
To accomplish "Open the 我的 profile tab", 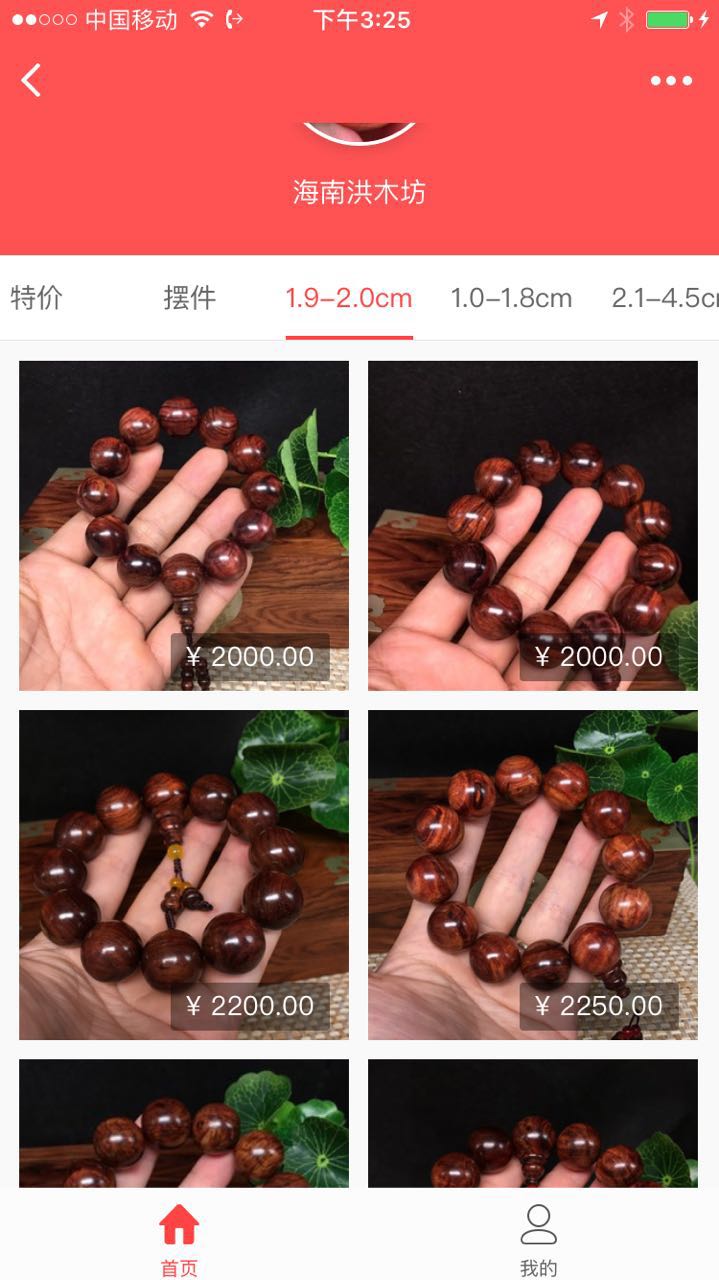I will click(x=538, y=1240).
